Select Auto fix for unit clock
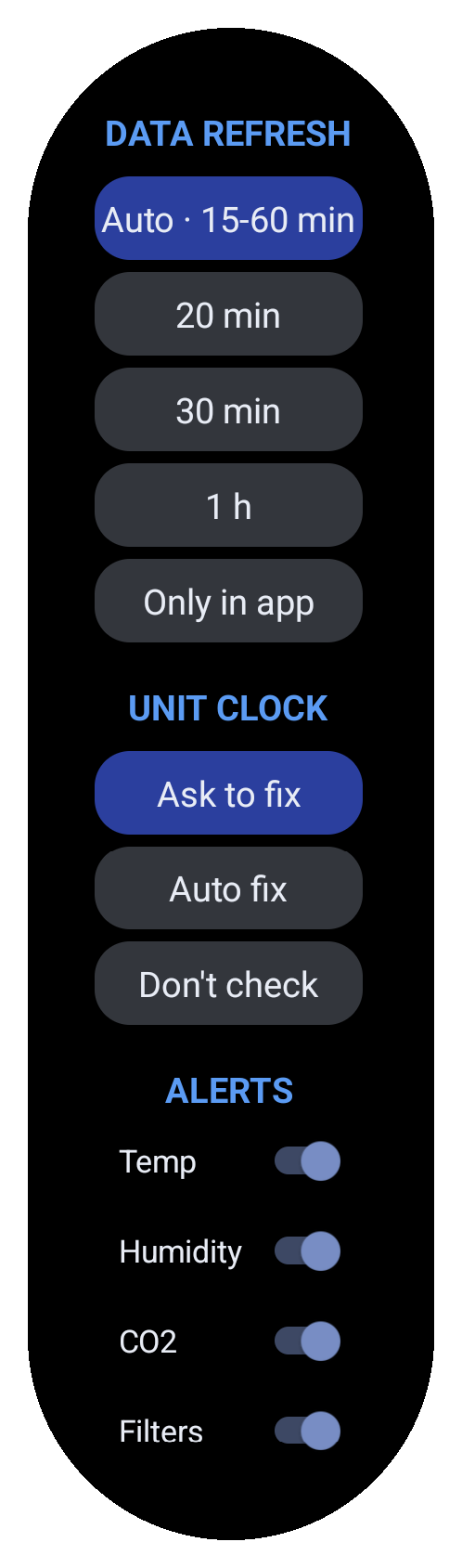Image resolution: width=462 pixels, height=1568 pixels. pyautogui.click(x=228, y=888)
